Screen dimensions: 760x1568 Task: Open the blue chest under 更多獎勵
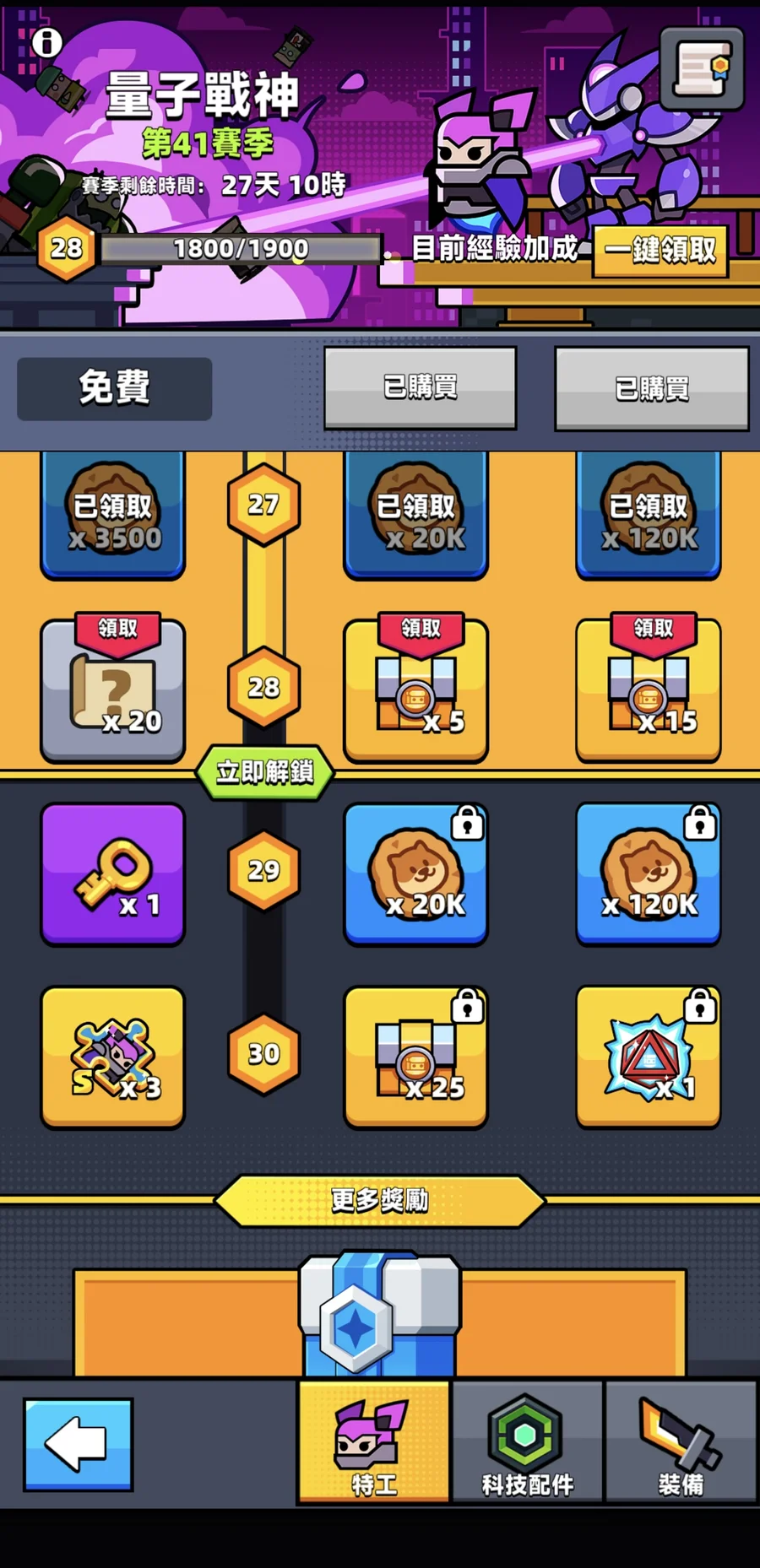379,1312
